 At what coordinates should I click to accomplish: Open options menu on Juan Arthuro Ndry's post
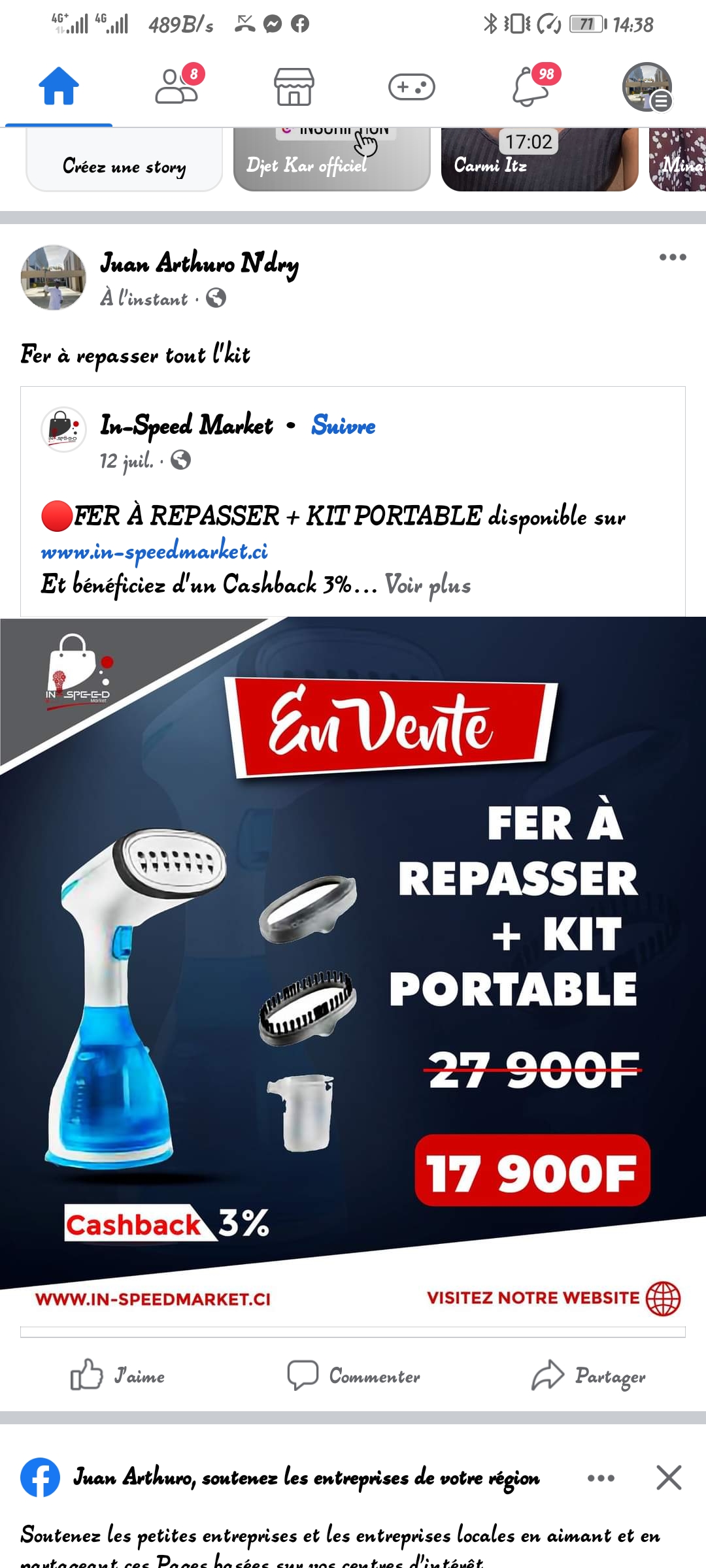(673, 257)
